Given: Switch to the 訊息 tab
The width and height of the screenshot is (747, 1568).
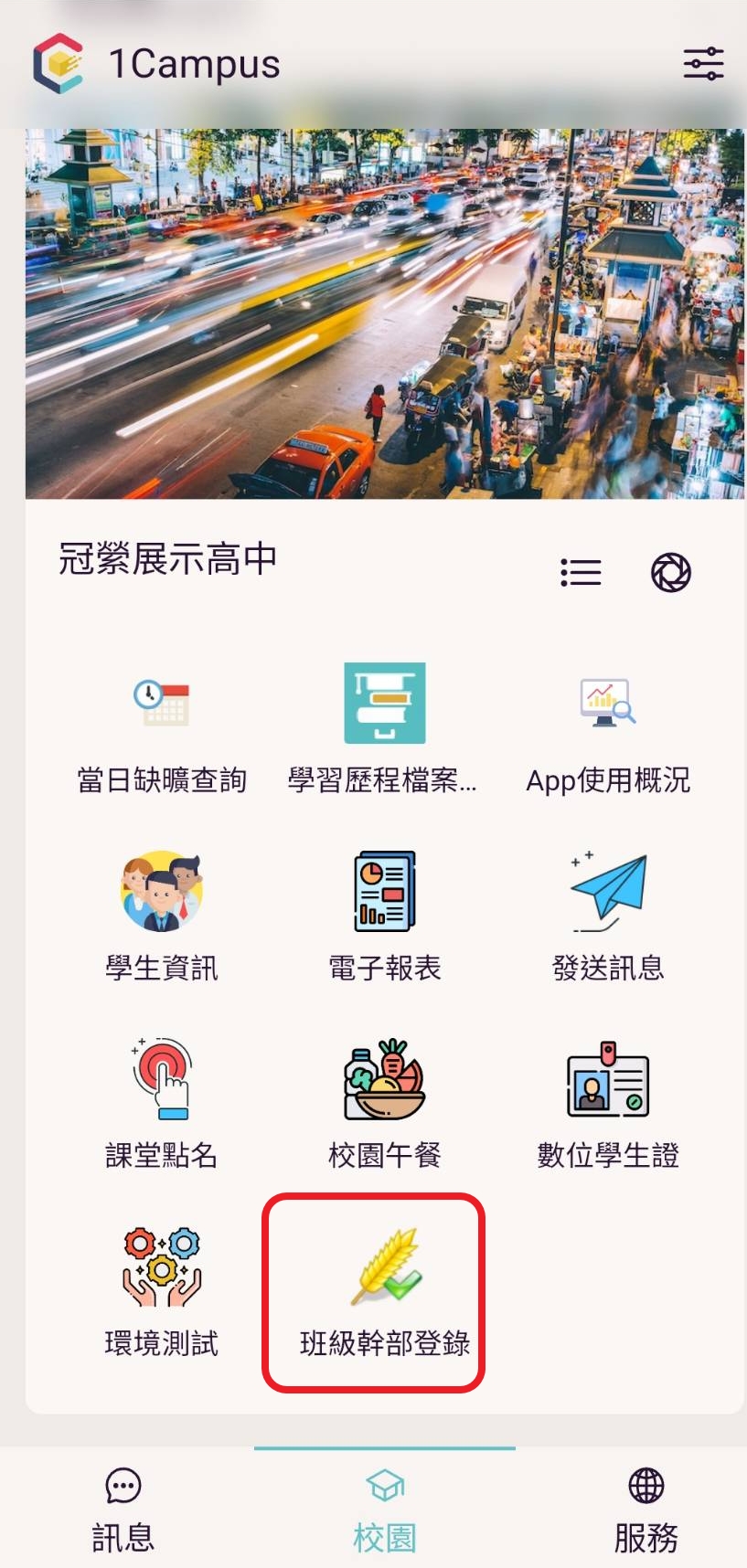Looking at the screenshot, I should [123, 1510].
